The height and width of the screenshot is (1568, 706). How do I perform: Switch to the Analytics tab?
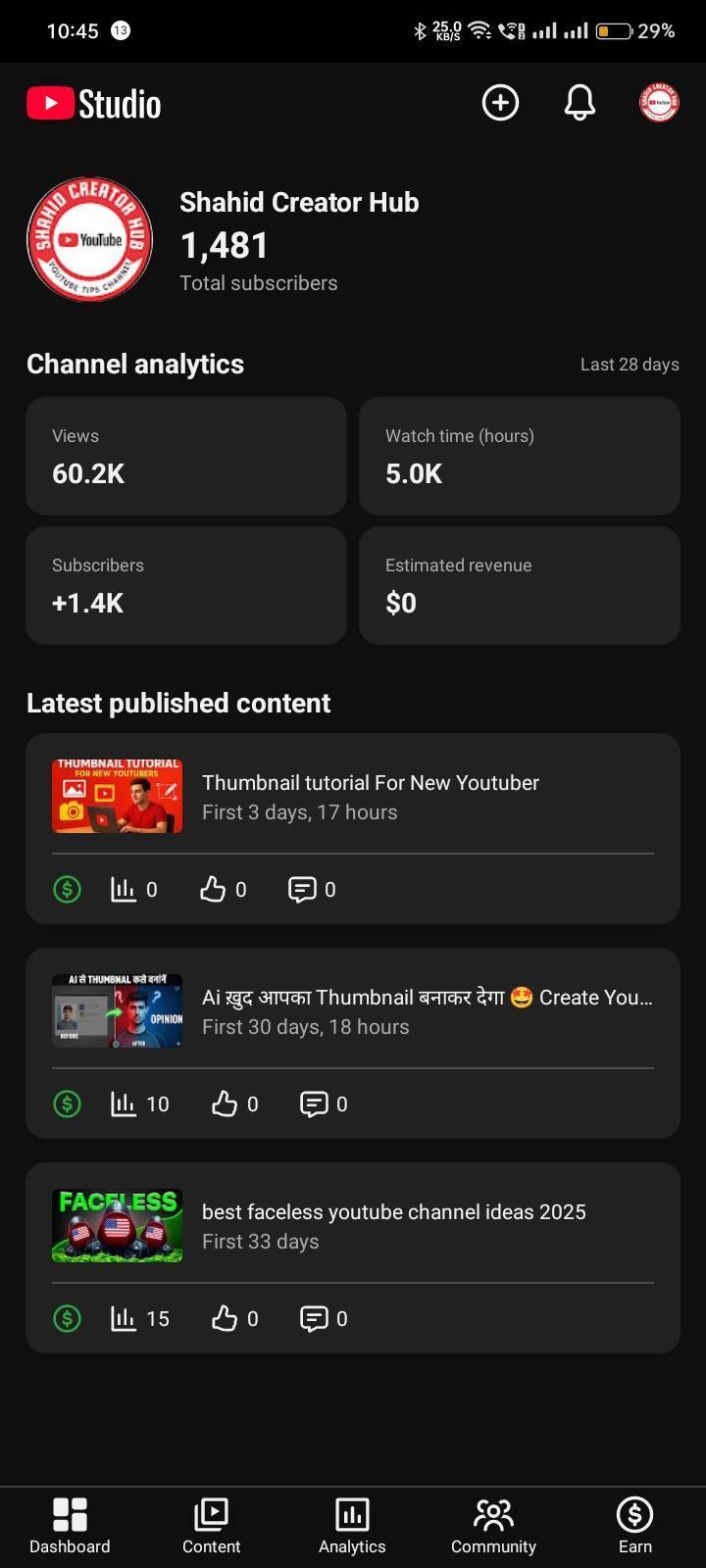tap(352, 1526)
